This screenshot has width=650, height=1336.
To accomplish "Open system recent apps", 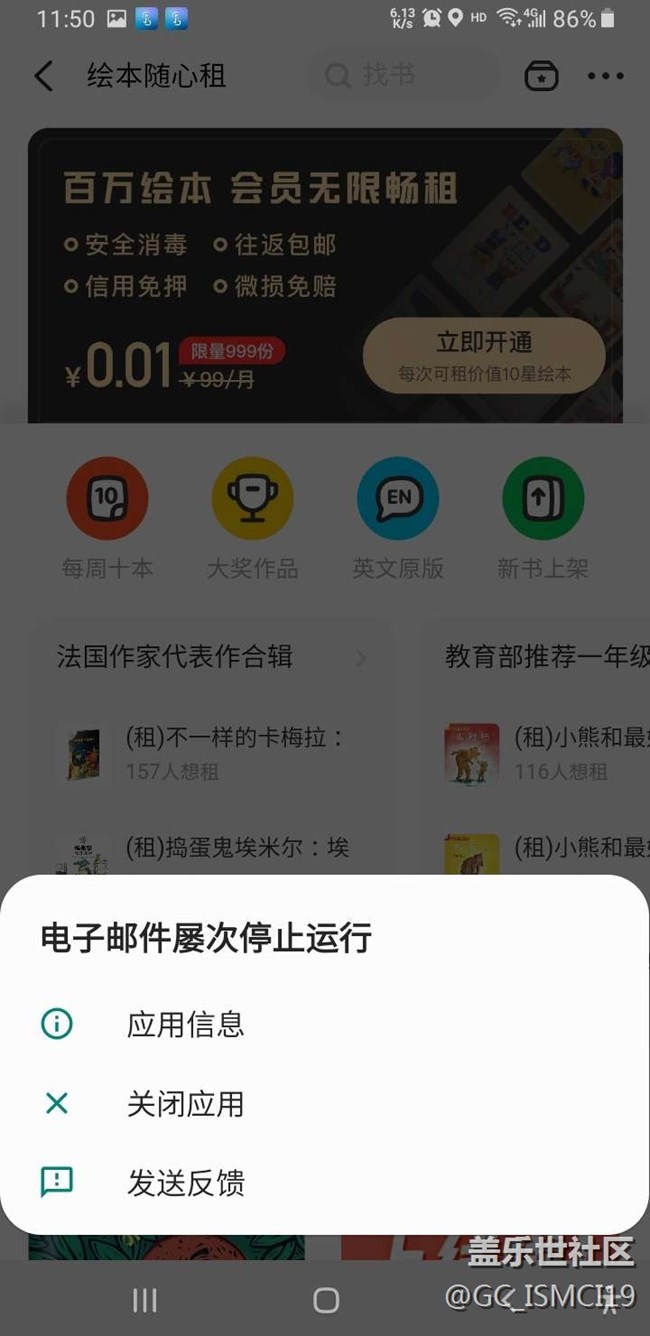I will 145,1300.
